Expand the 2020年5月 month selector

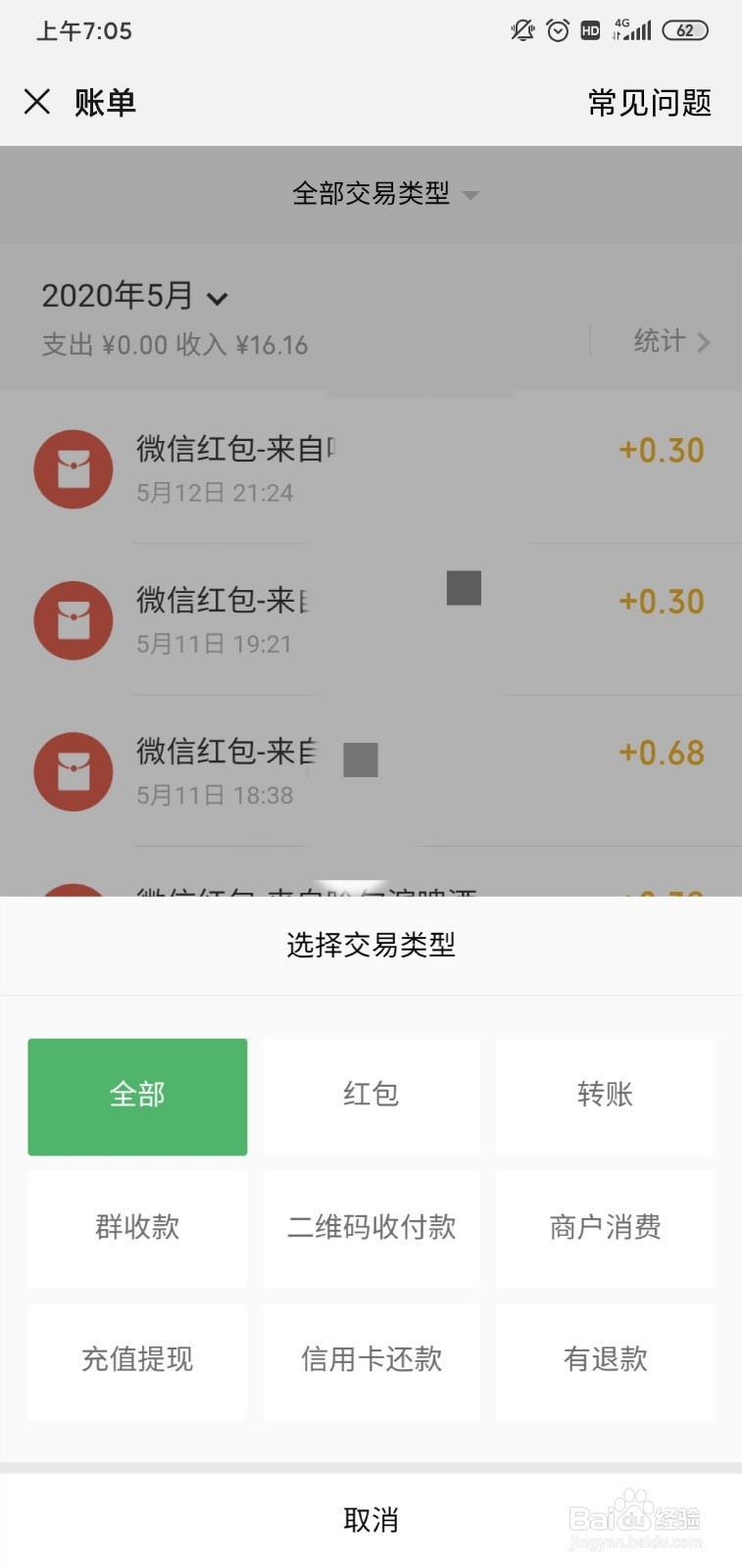[x=135, y=296]
